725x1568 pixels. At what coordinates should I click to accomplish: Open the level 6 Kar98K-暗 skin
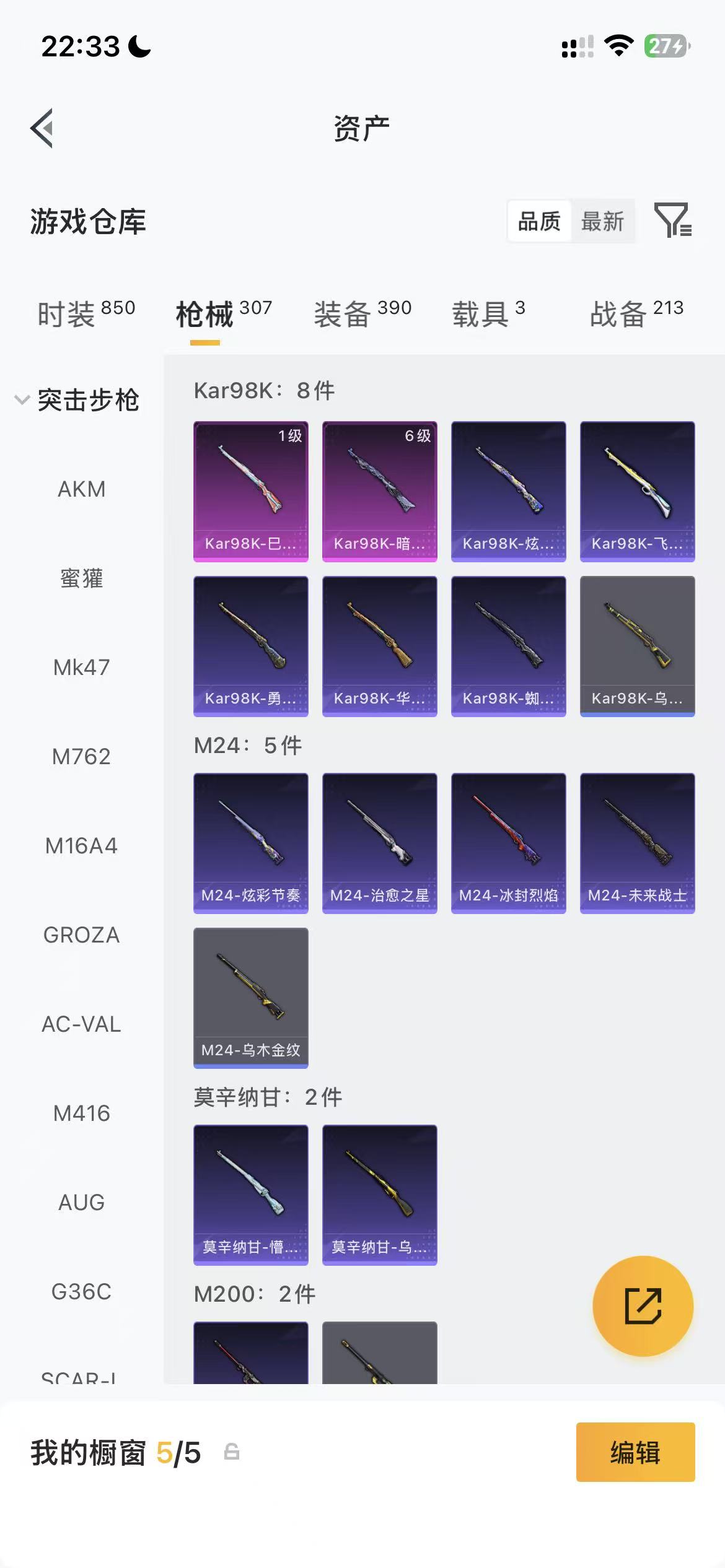380,492
